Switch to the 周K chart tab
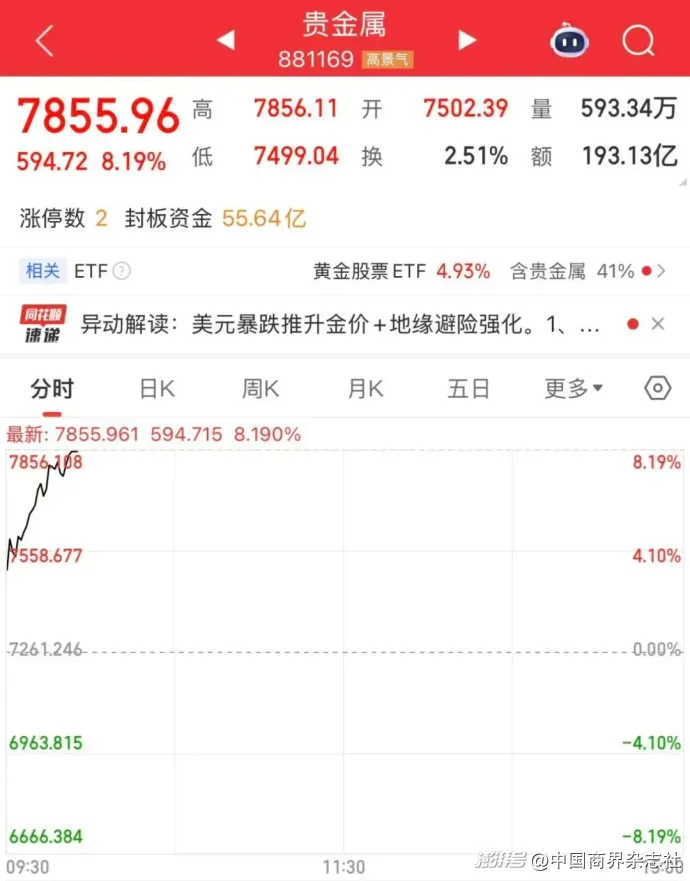Screen dimensions: 690x881 260,389
